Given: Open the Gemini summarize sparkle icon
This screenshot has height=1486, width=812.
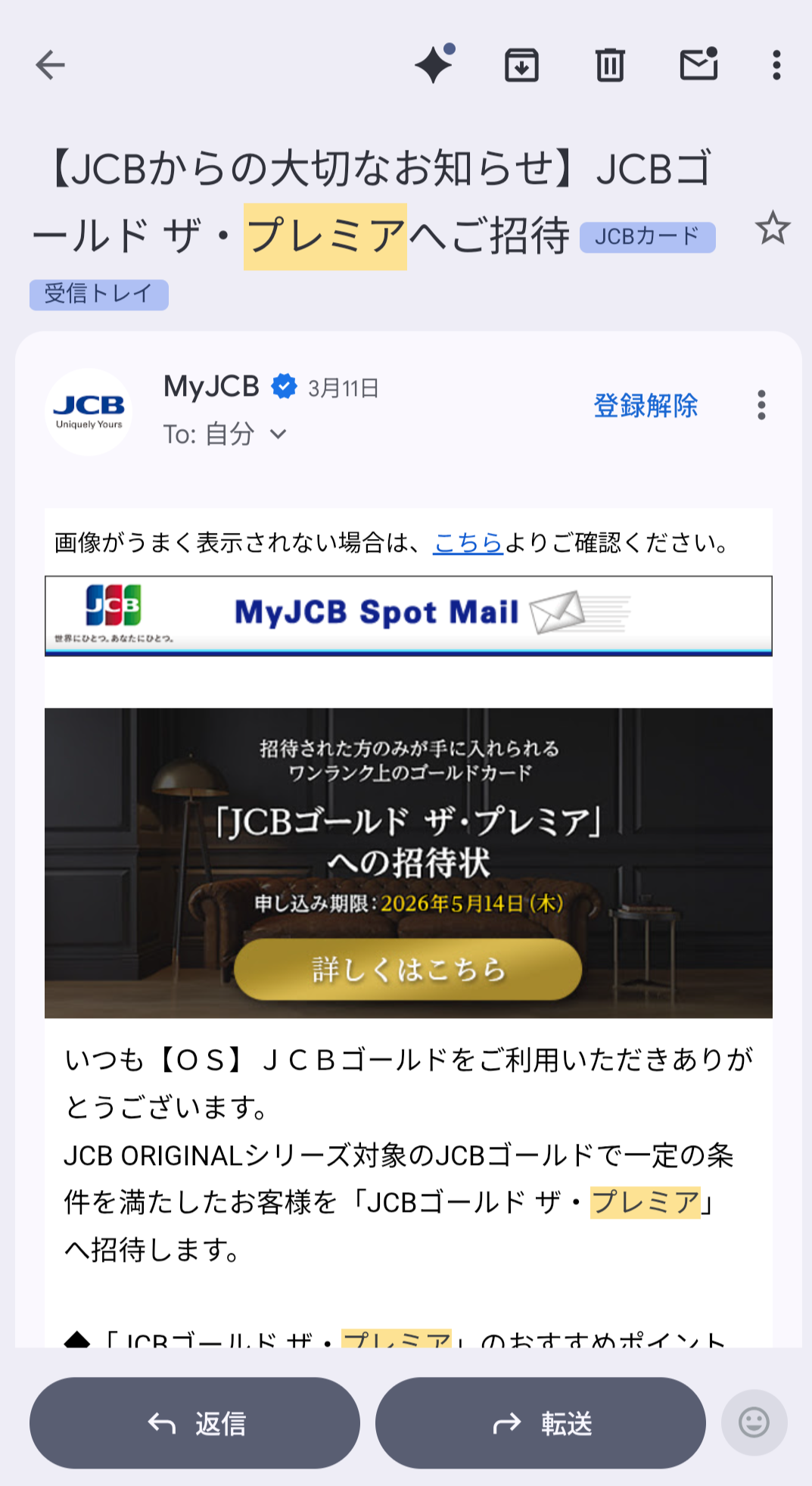Looking at the screenshot, I should tap(435, 64).
